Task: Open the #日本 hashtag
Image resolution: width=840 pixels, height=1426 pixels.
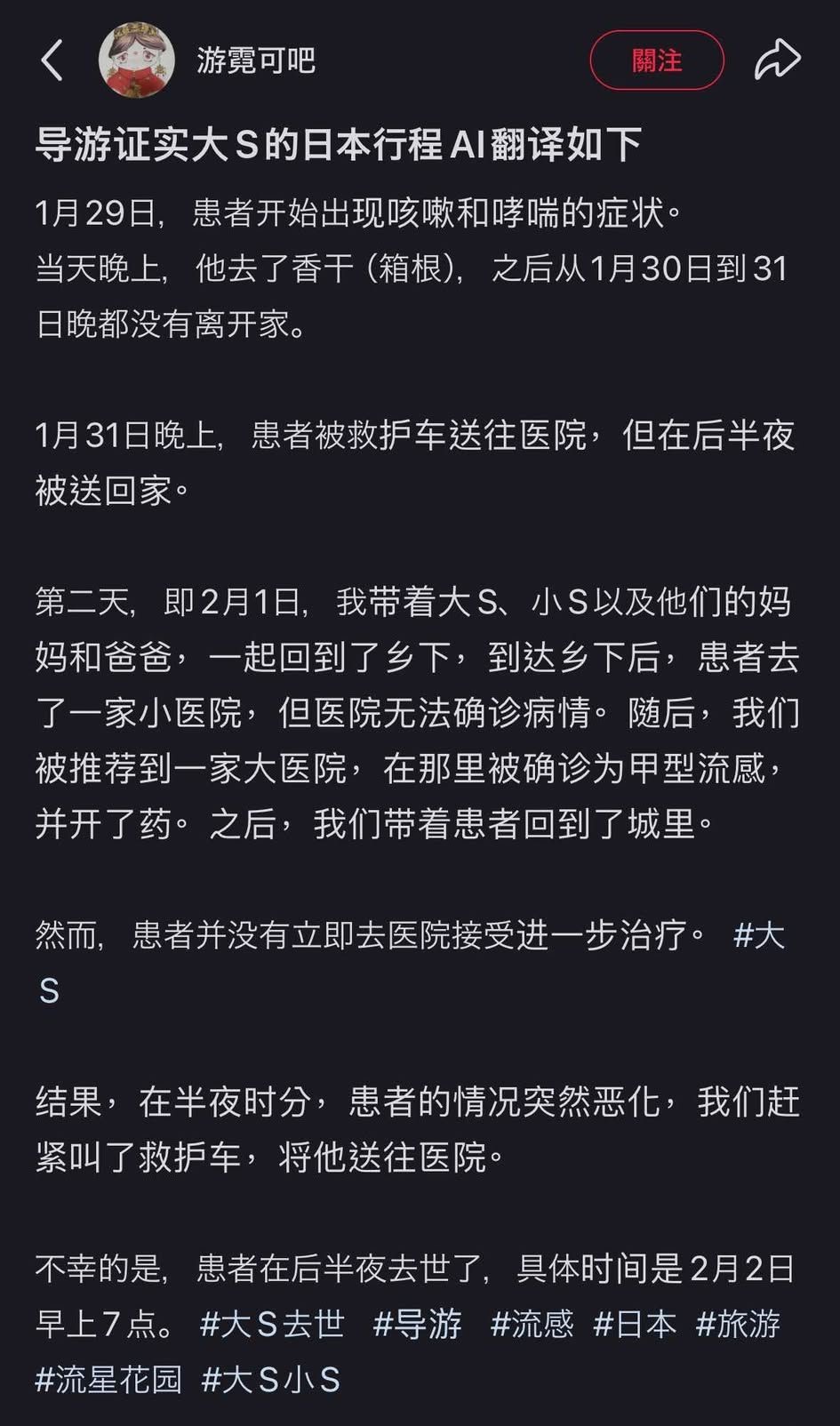Action: (x=635, y=1324)
